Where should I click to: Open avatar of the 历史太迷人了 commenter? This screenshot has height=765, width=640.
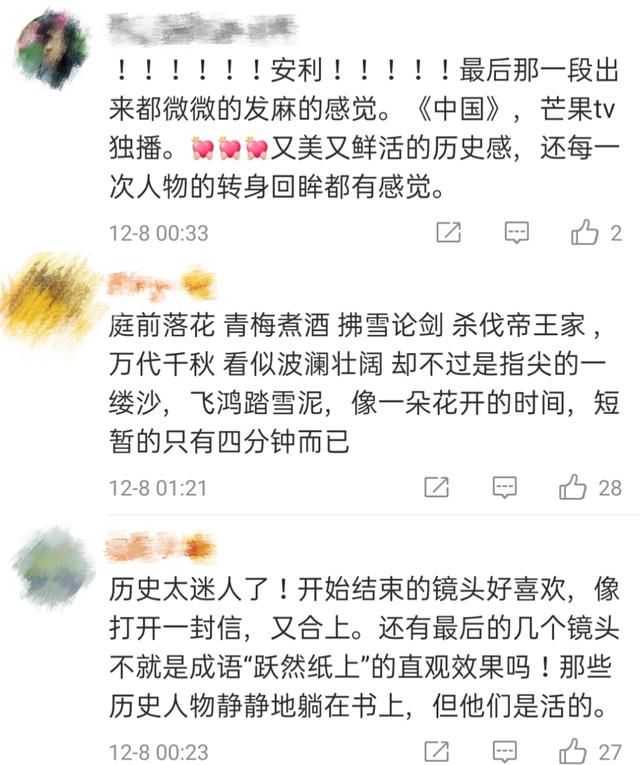pyautogui.click(x=52, y=565)
